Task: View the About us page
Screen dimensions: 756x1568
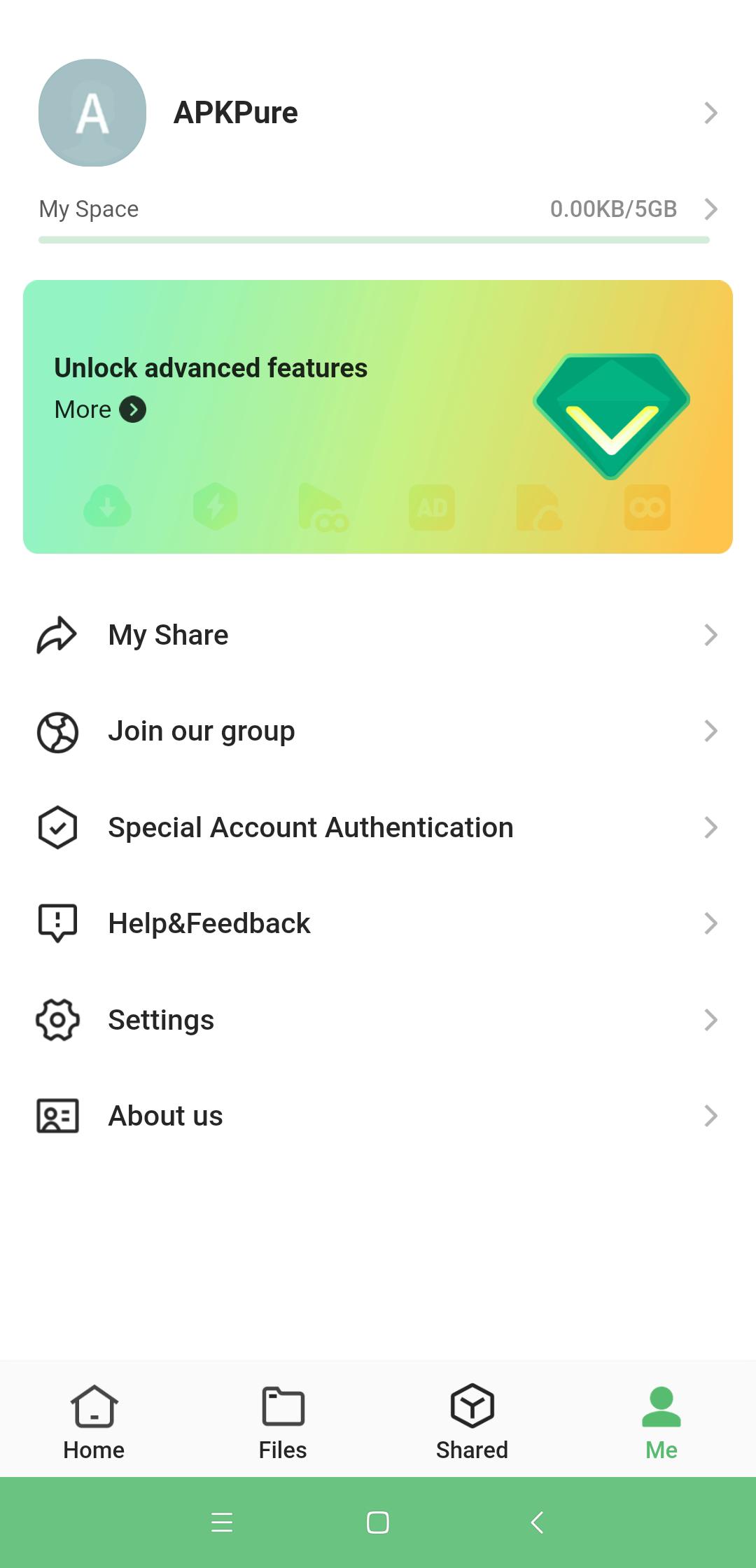Action: 378,1116
